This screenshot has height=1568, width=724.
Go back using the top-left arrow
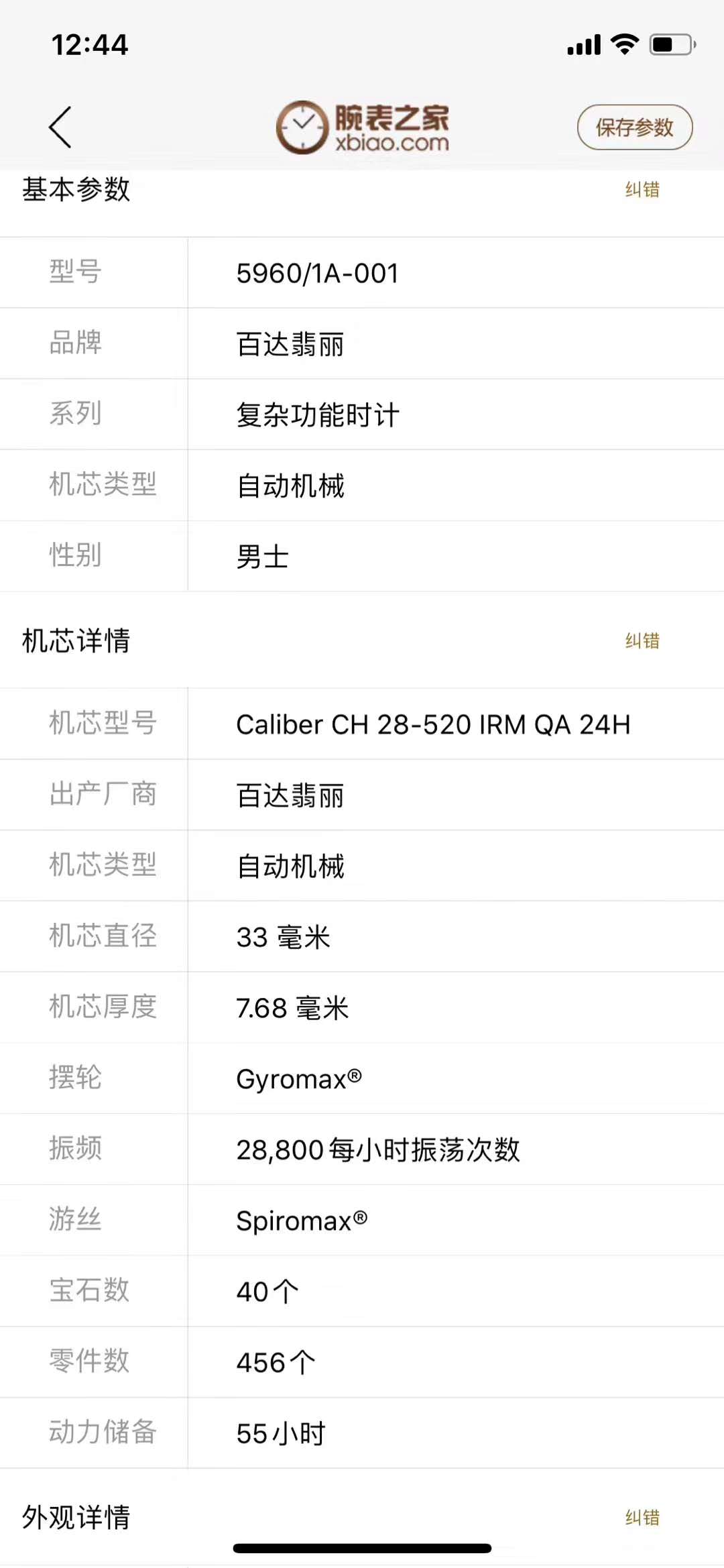(60, 127)
